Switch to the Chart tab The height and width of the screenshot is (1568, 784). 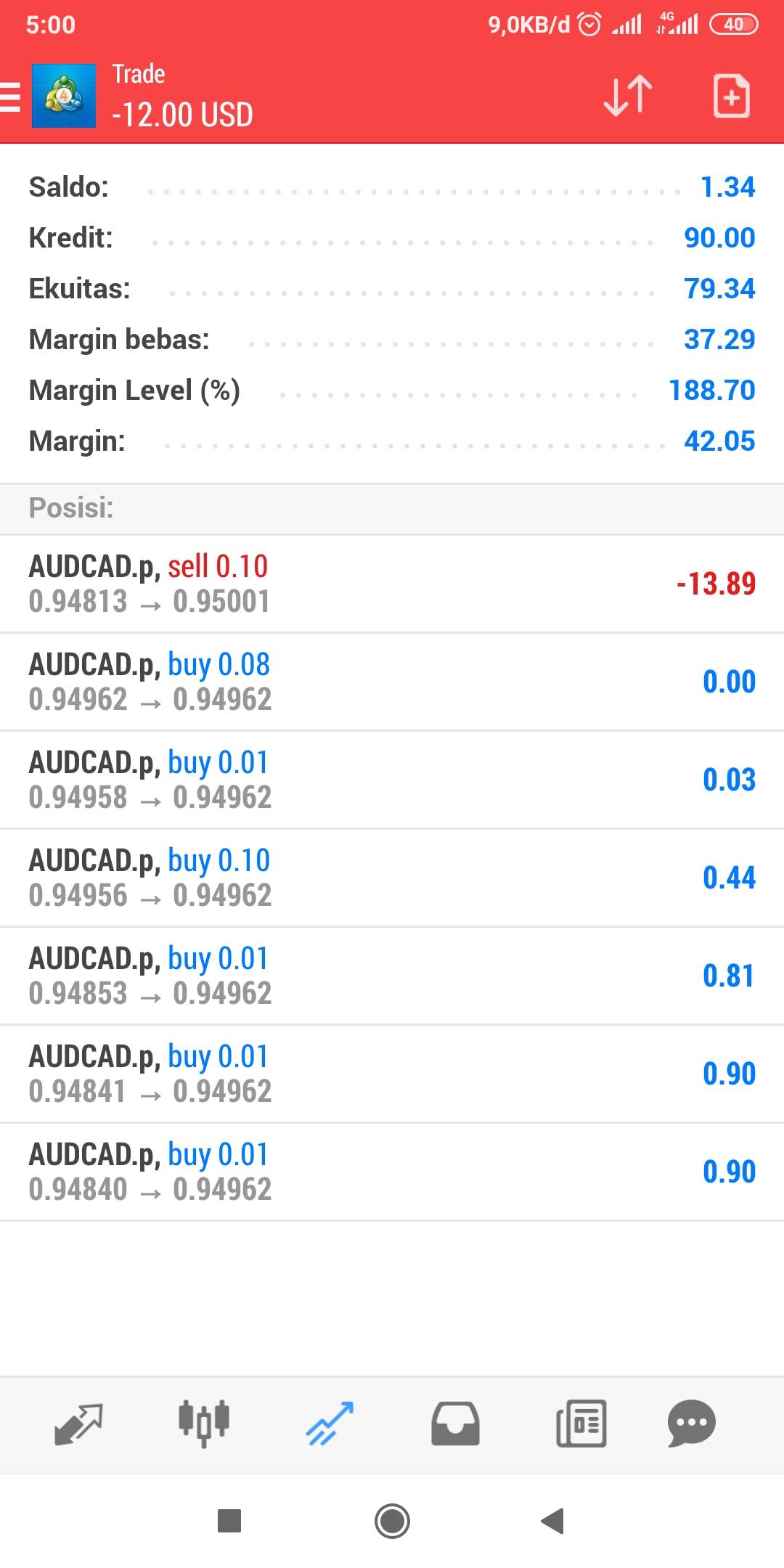[x=204, y=1424]
